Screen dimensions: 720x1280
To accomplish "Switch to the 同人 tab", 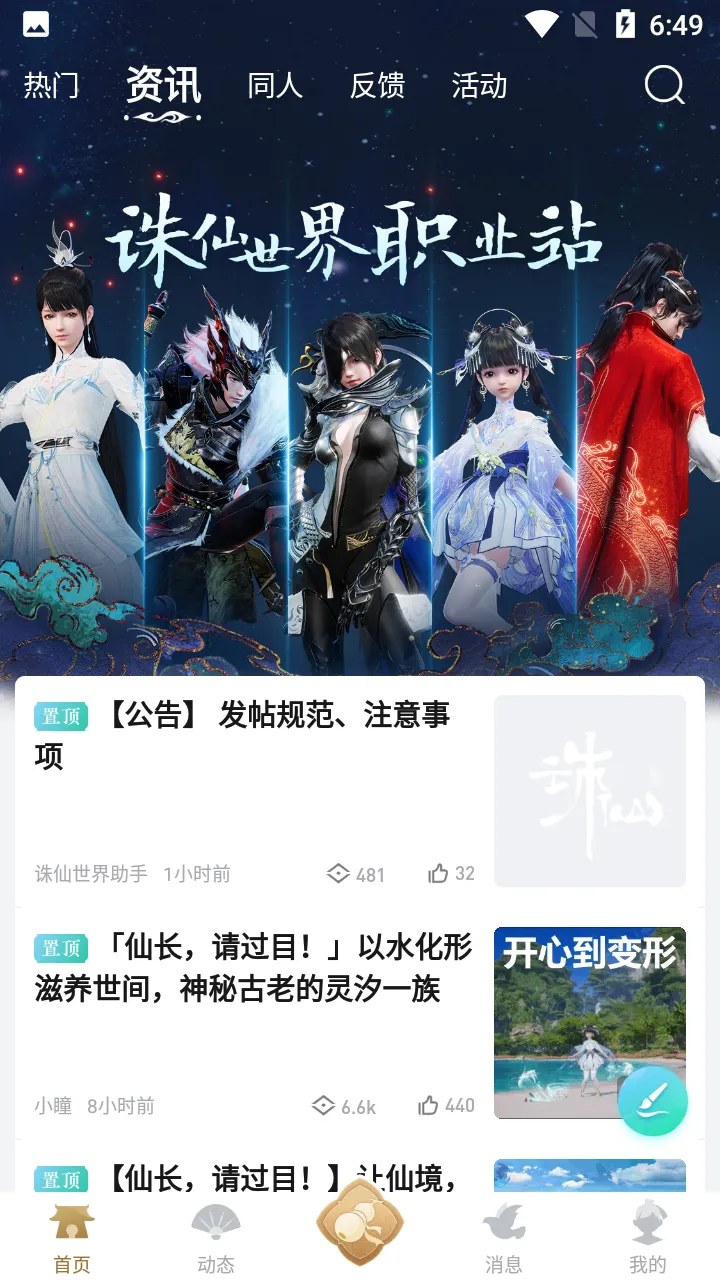I will 275,86.
